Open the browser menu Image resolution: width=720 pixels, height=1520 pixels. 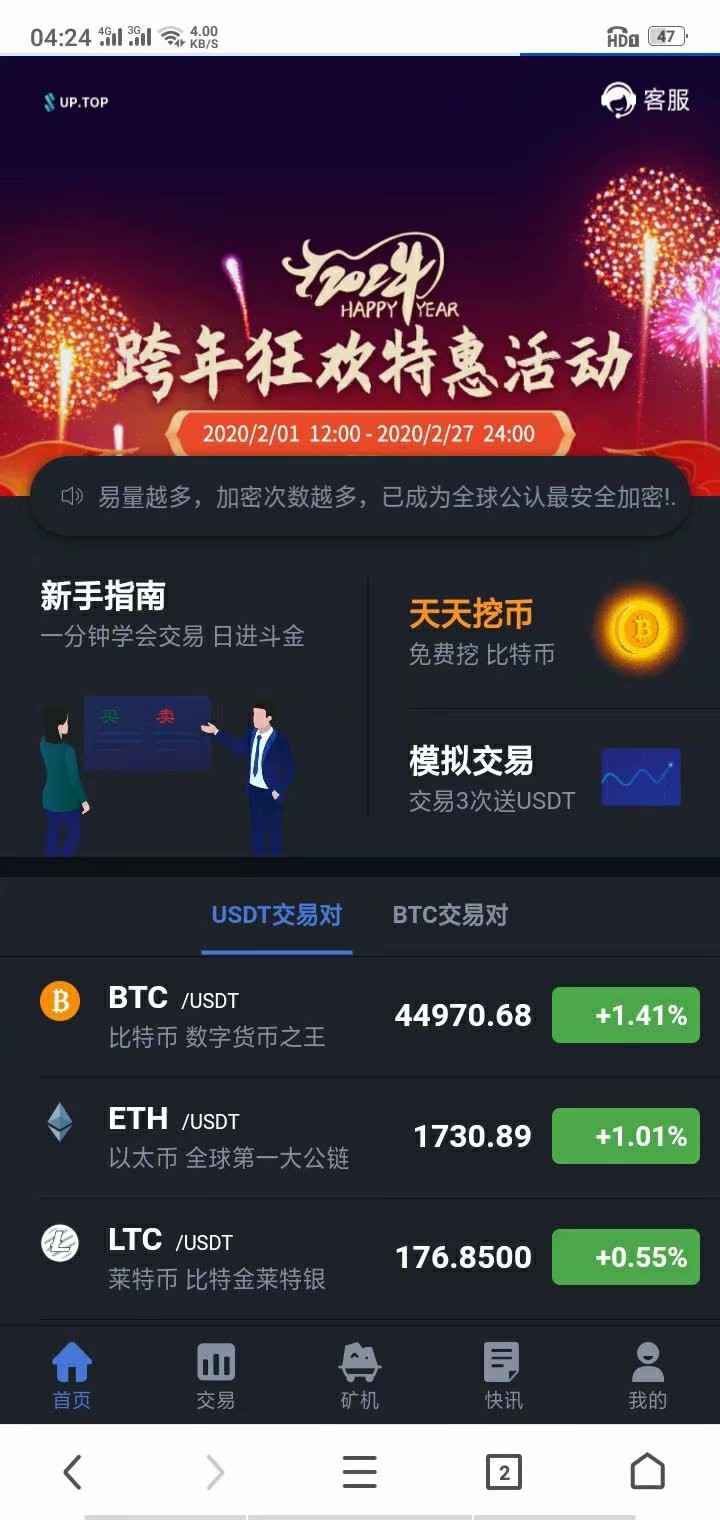tap(360, 1472)
